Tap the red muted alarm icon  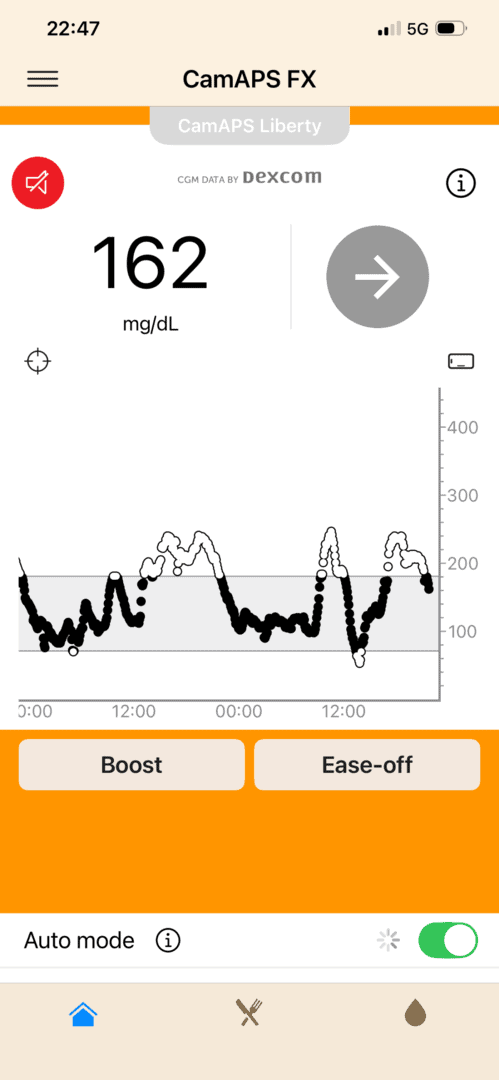[38, 183]
